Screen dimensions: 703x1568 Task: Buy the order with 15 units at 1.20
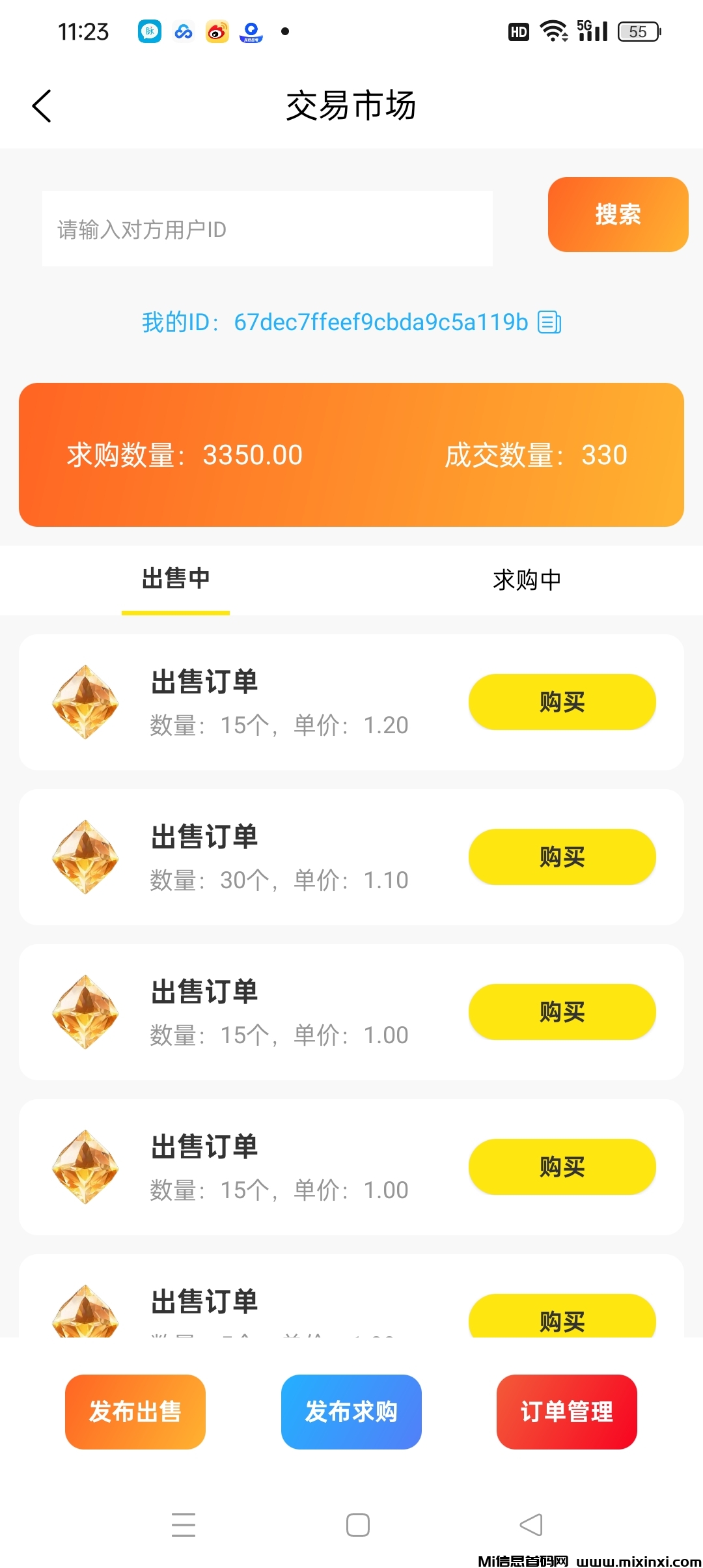click(x=562, y=701)
